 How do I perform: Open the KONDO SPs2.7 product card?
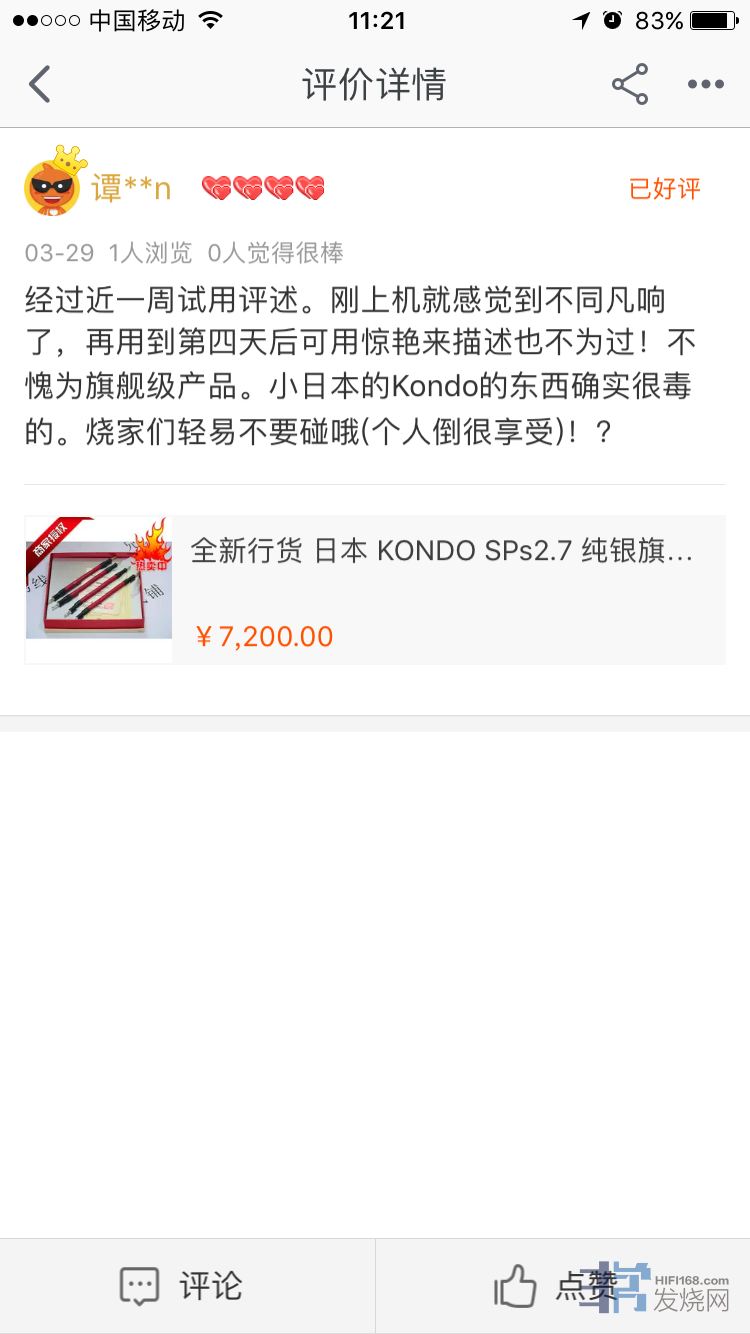[x=375, y=590]
